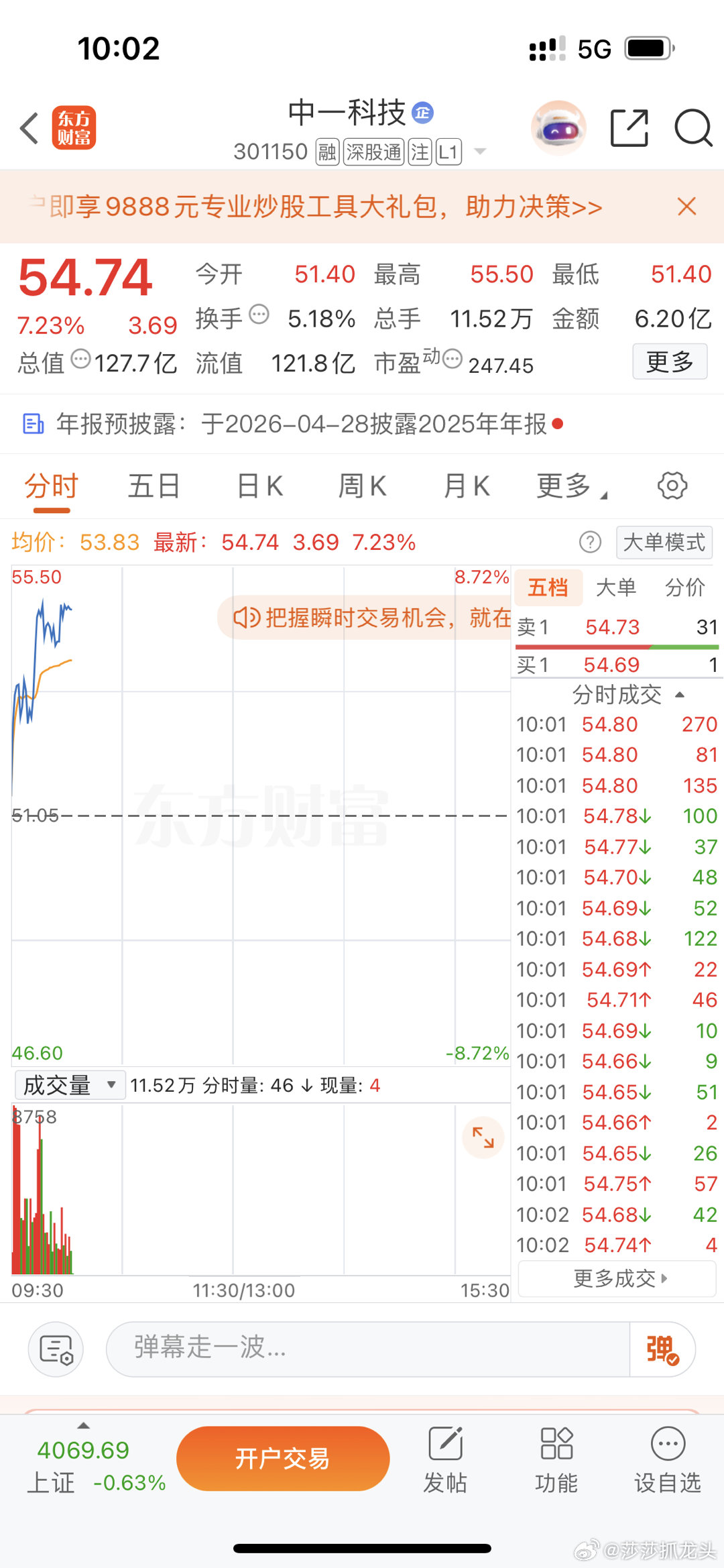Open the share icon at top right
The image size is (724, 1568).
pyautogui.click(x=629, y=128)
